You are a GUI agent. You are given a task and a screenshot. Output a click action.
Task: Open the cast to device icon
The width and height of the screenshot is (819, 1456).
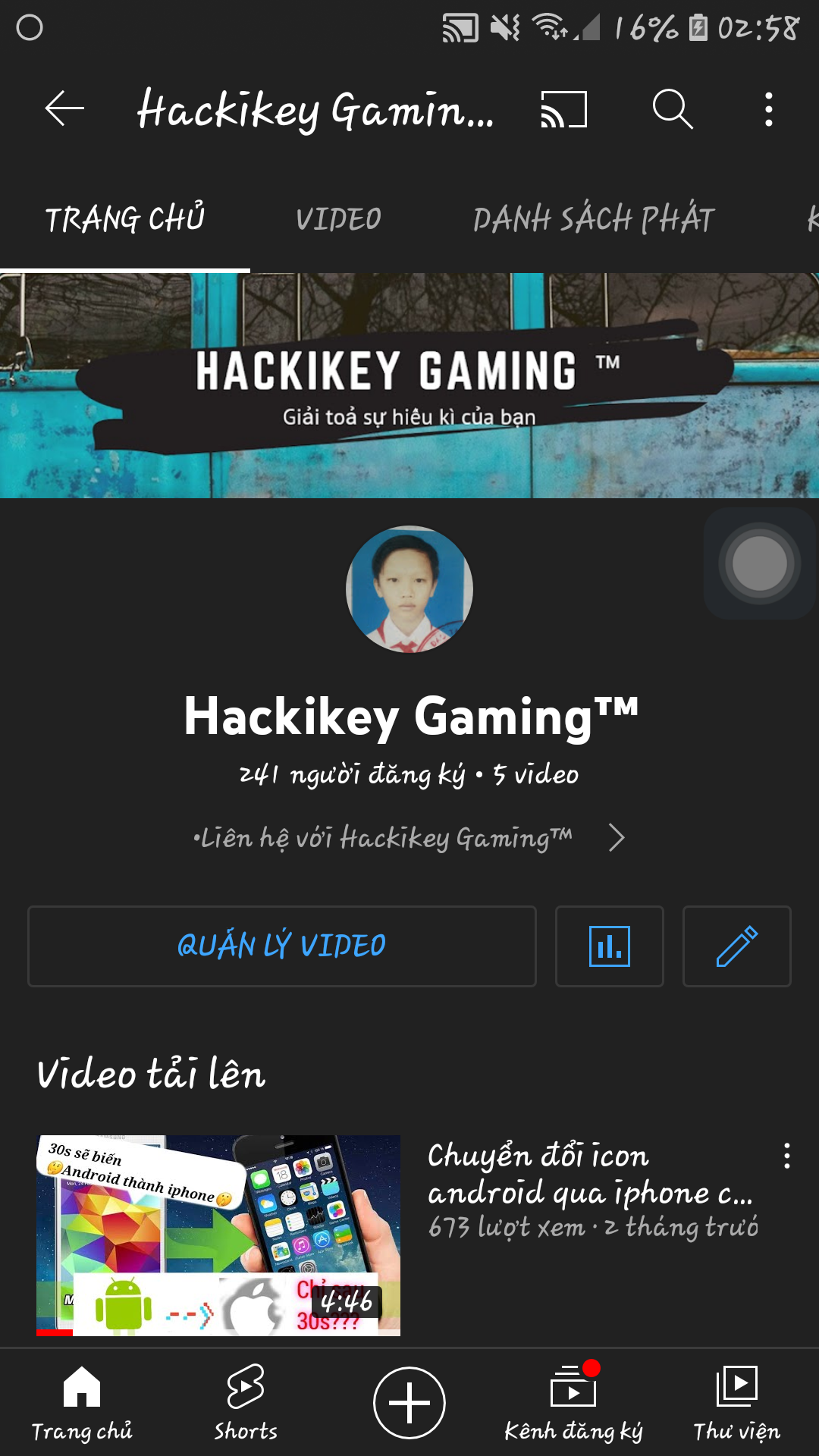point(563,109)
